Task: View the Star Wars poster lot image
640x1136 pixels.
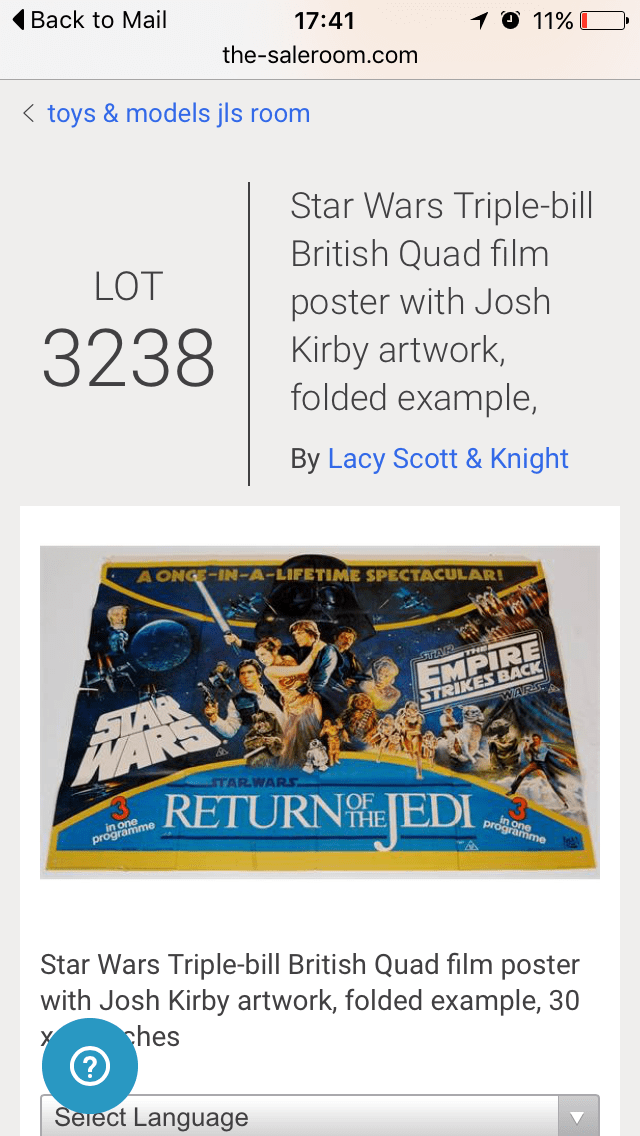Action: tap(320, 712)
